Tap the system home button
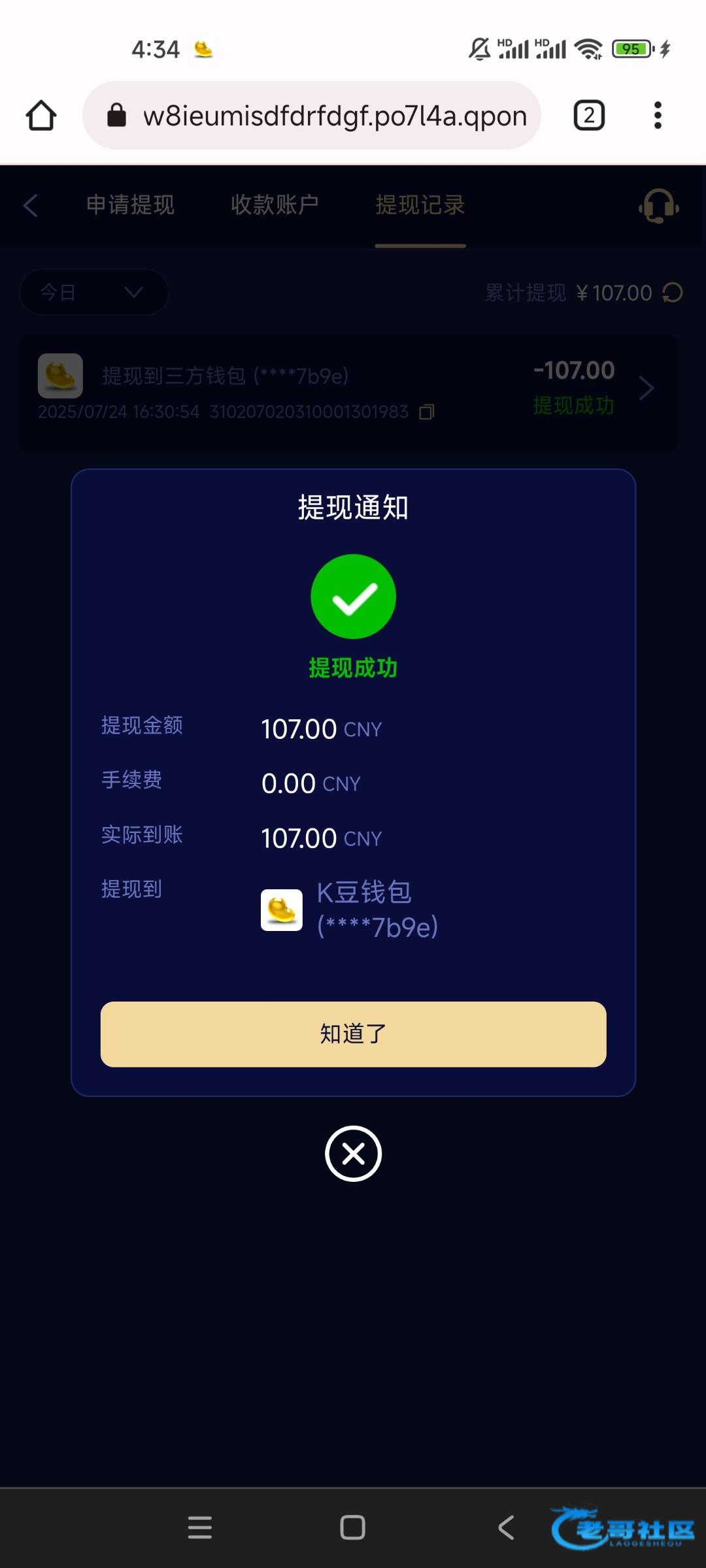Viewport: 706px width, 1568px height. click(x=352, y=1527)
